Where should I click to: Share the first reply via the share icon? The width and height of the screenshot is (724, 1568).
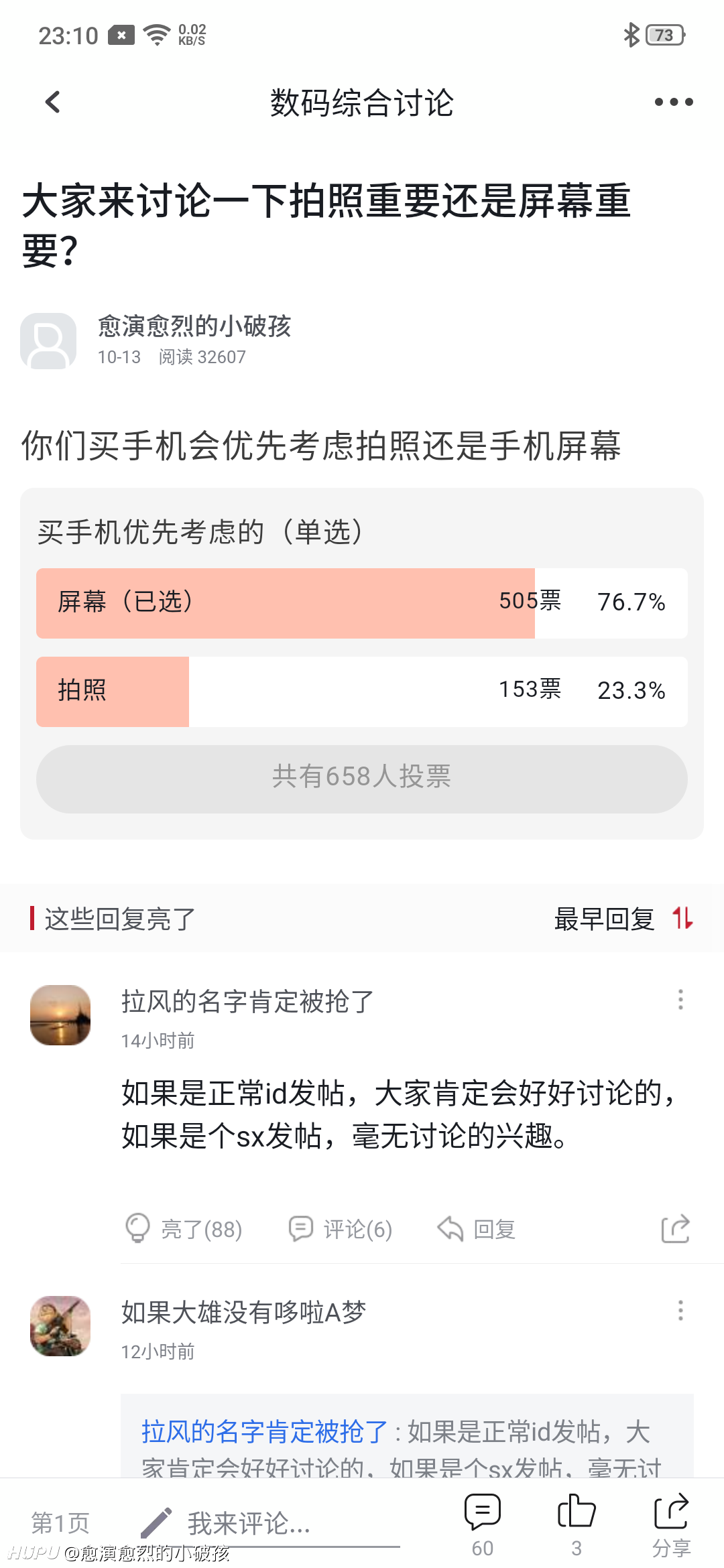(675, 1228)
